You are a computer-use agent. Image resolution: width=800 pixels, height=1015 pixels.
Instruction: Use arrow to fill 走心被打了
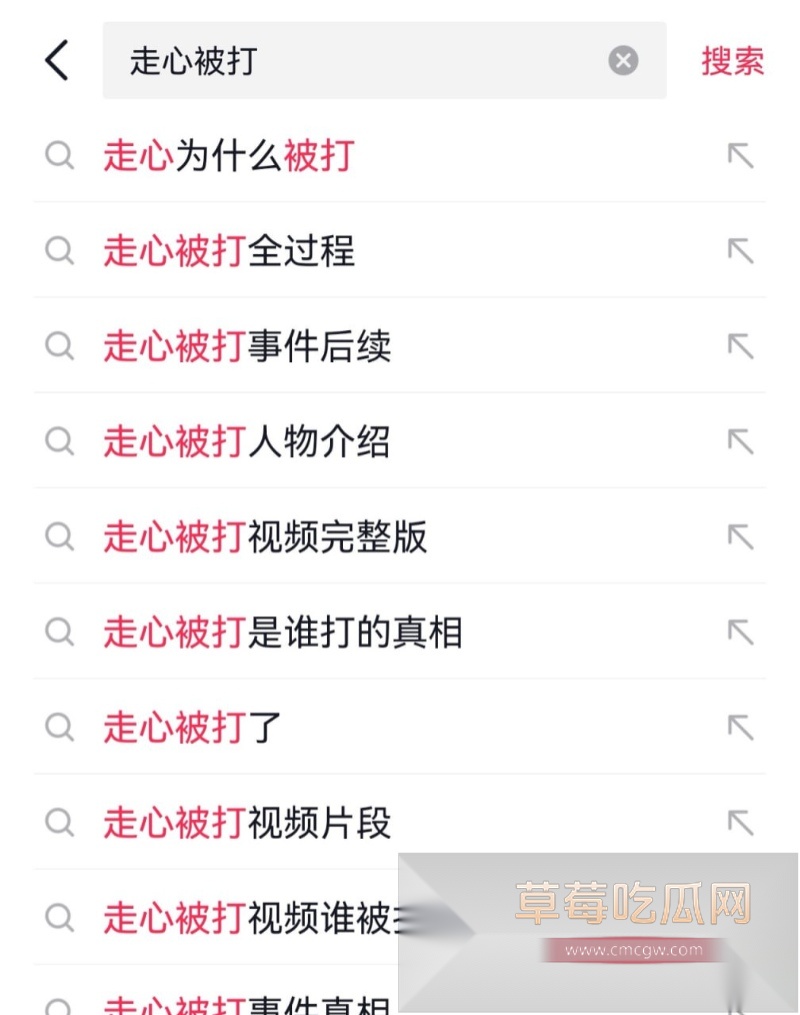click(x=740, y=727)
